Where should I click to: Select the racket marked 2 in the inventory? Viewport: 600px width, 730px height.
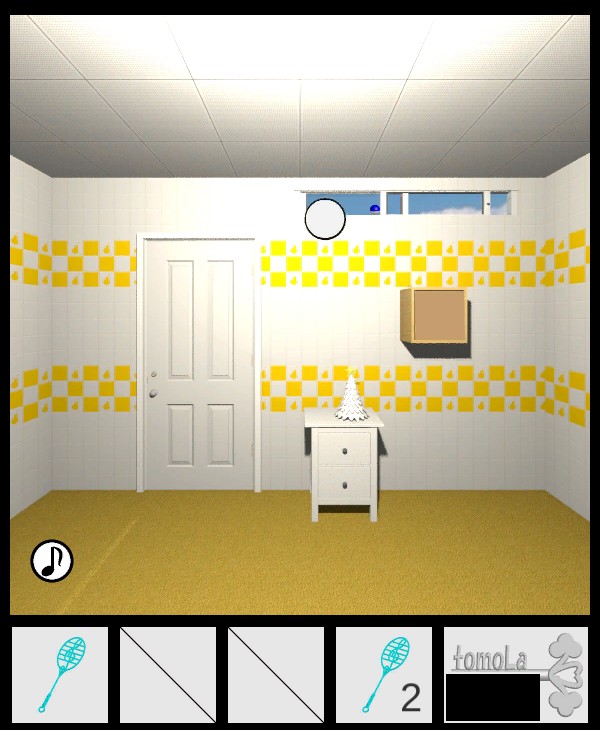pyautogui.click(x=384, y=674)
